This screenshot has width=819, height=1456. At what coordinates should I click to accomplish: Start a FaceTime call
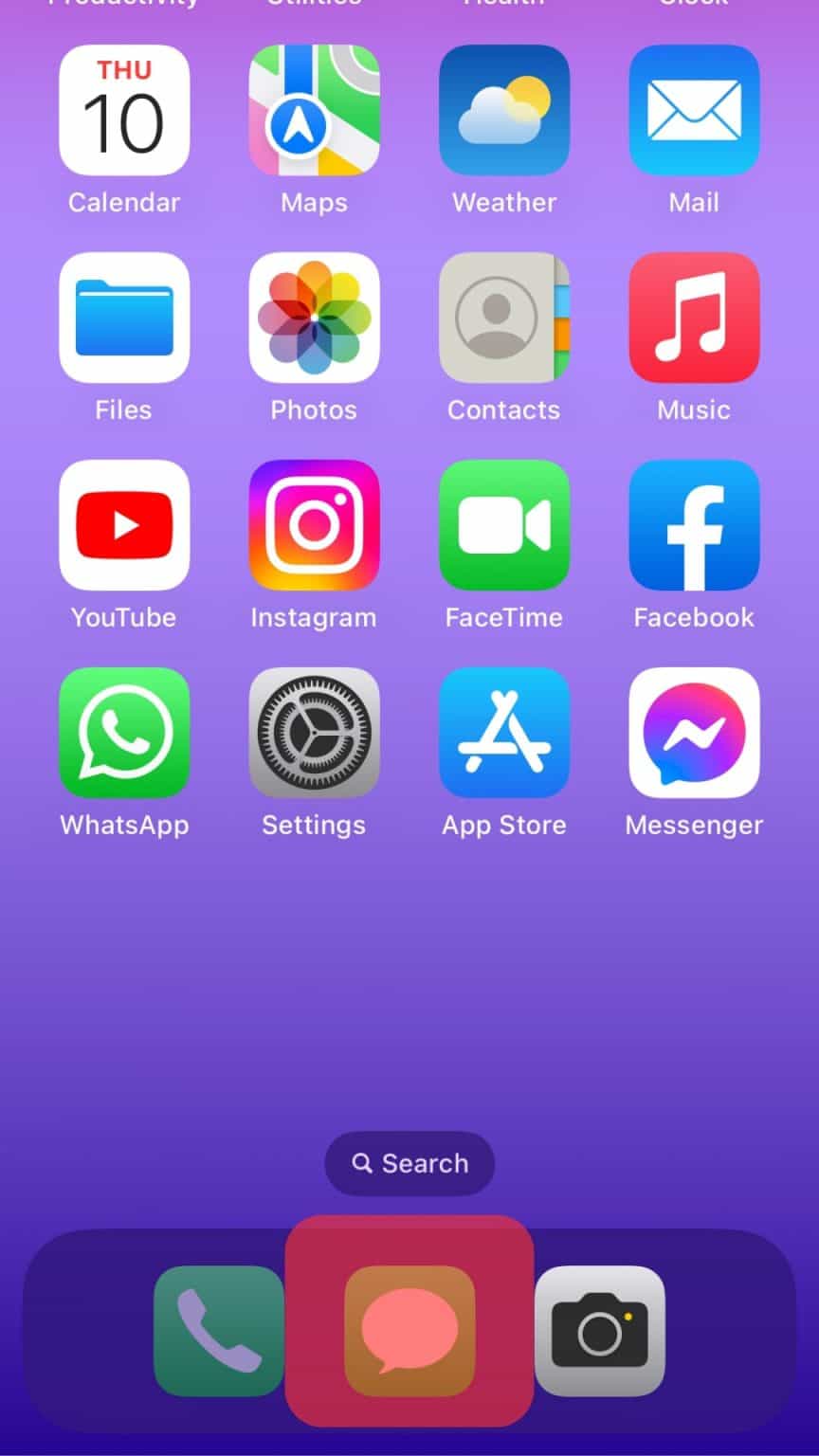(x=504, y=524)
